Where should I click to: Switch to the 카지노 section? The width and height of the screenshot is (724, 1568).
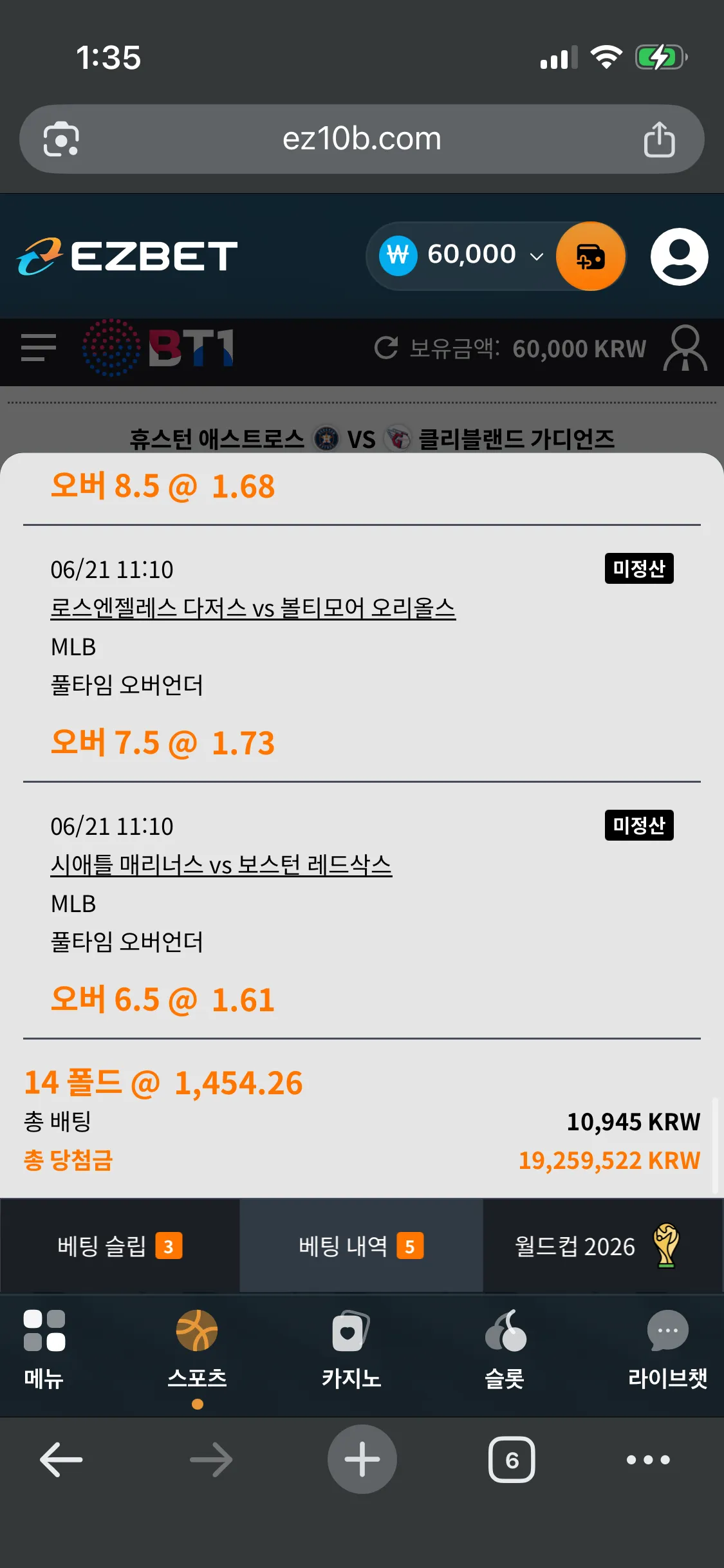point(351,1349)
